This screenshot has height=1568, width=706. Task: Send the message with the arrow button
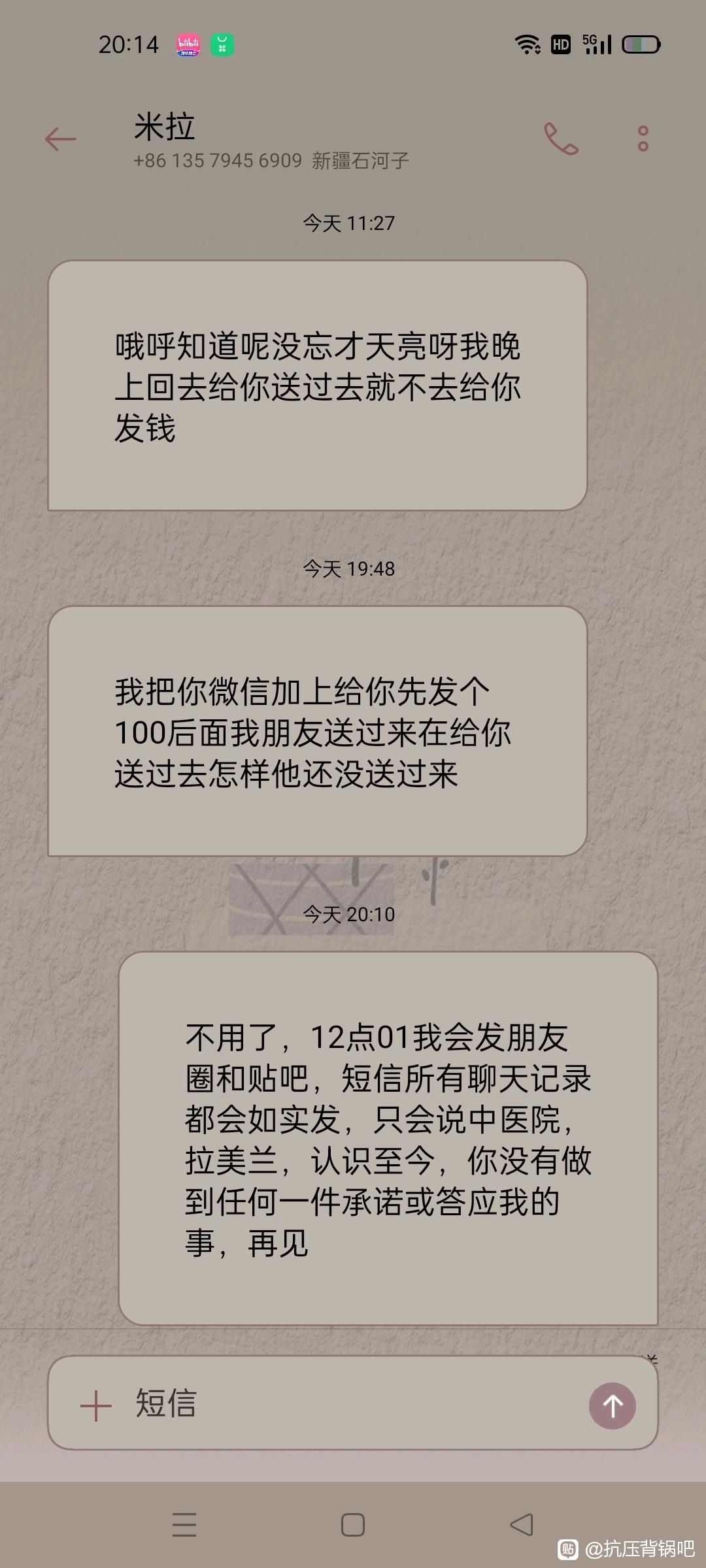pyautogui.click(x=612, y=1406)
